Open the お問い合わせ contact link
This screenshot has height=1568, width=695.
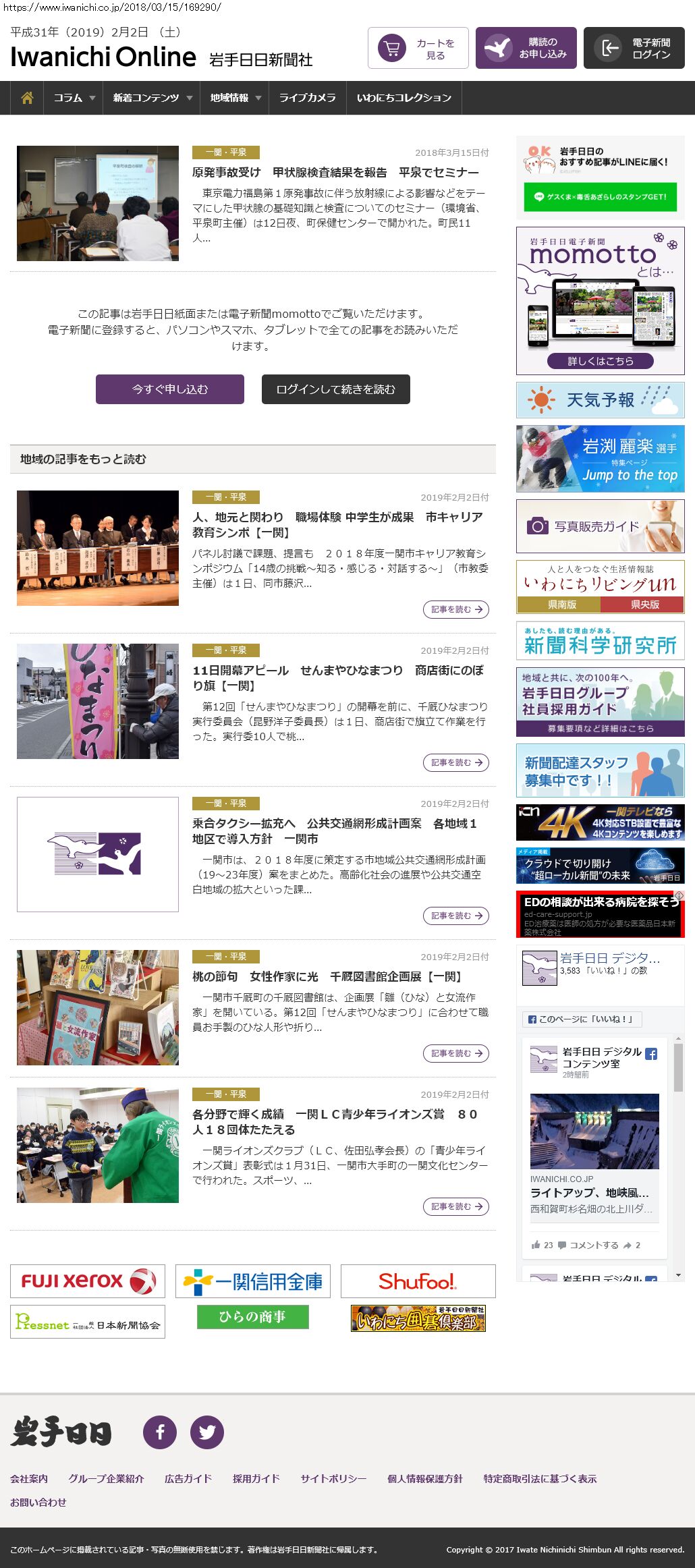38,1502
